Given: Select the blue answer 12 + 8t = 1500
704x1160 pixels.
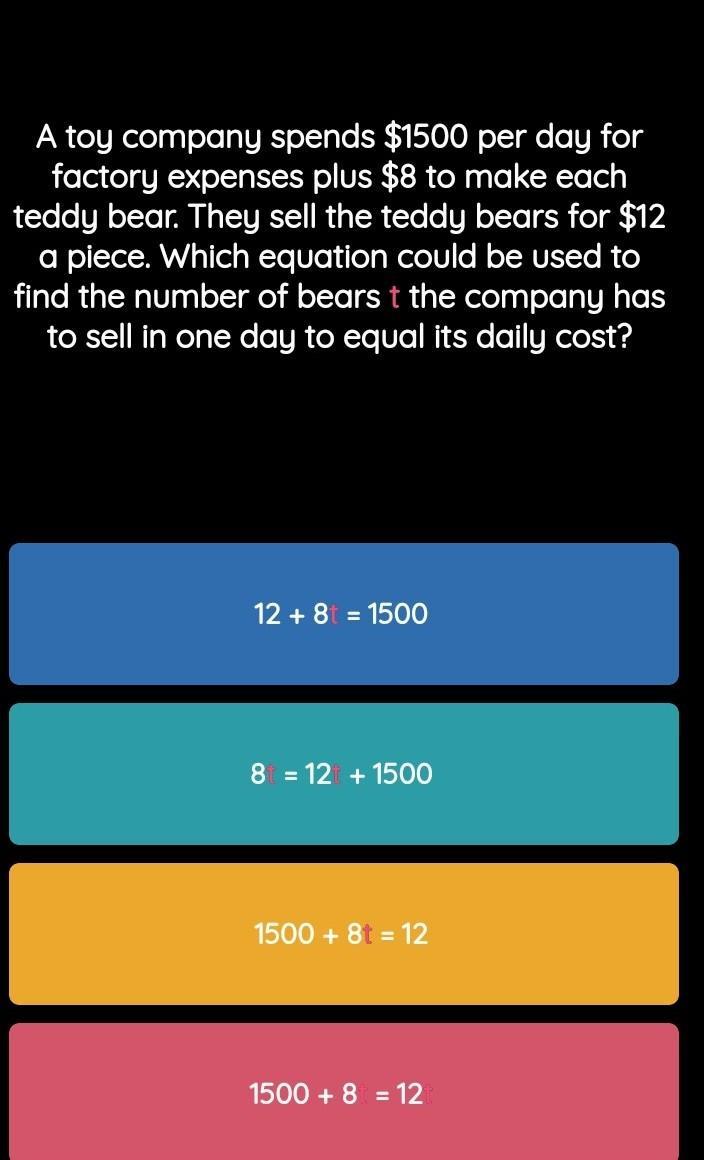Looking at the screenshot, I should click(344, 614).
